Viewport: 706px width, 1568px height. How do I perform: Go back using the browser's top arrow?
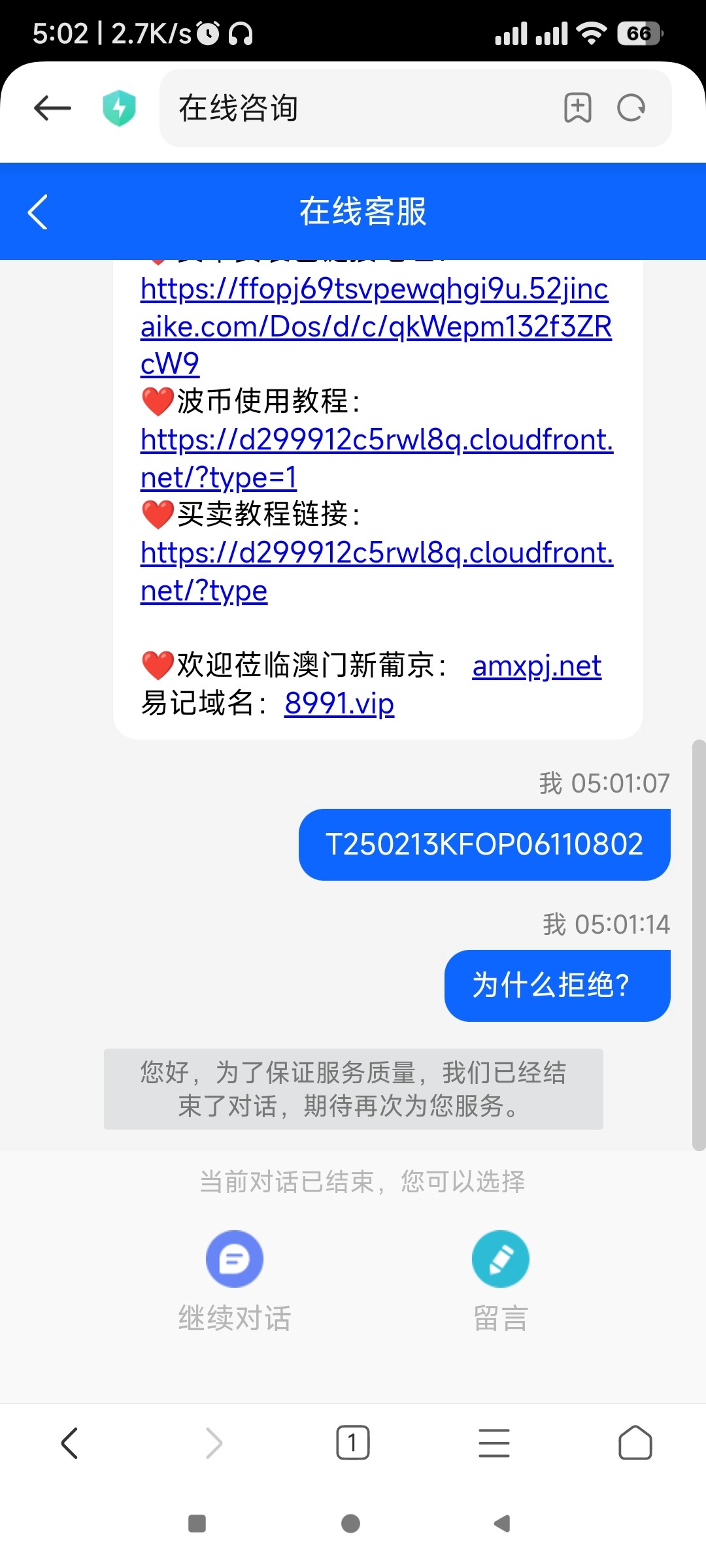pos(52,108)
